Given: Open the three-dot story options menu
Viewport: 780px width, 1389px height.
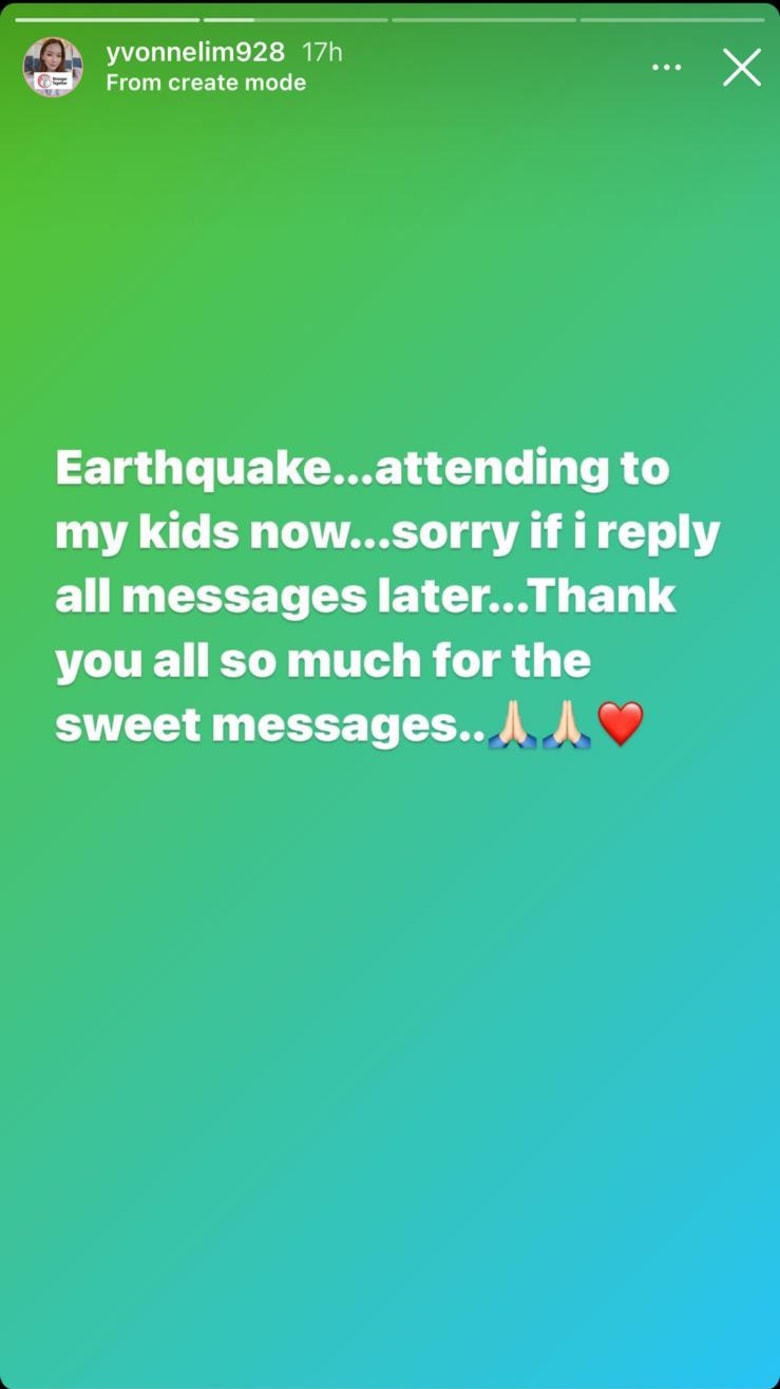Looking at the screenshot, I should pyautogui.click(x=666, y=67).
